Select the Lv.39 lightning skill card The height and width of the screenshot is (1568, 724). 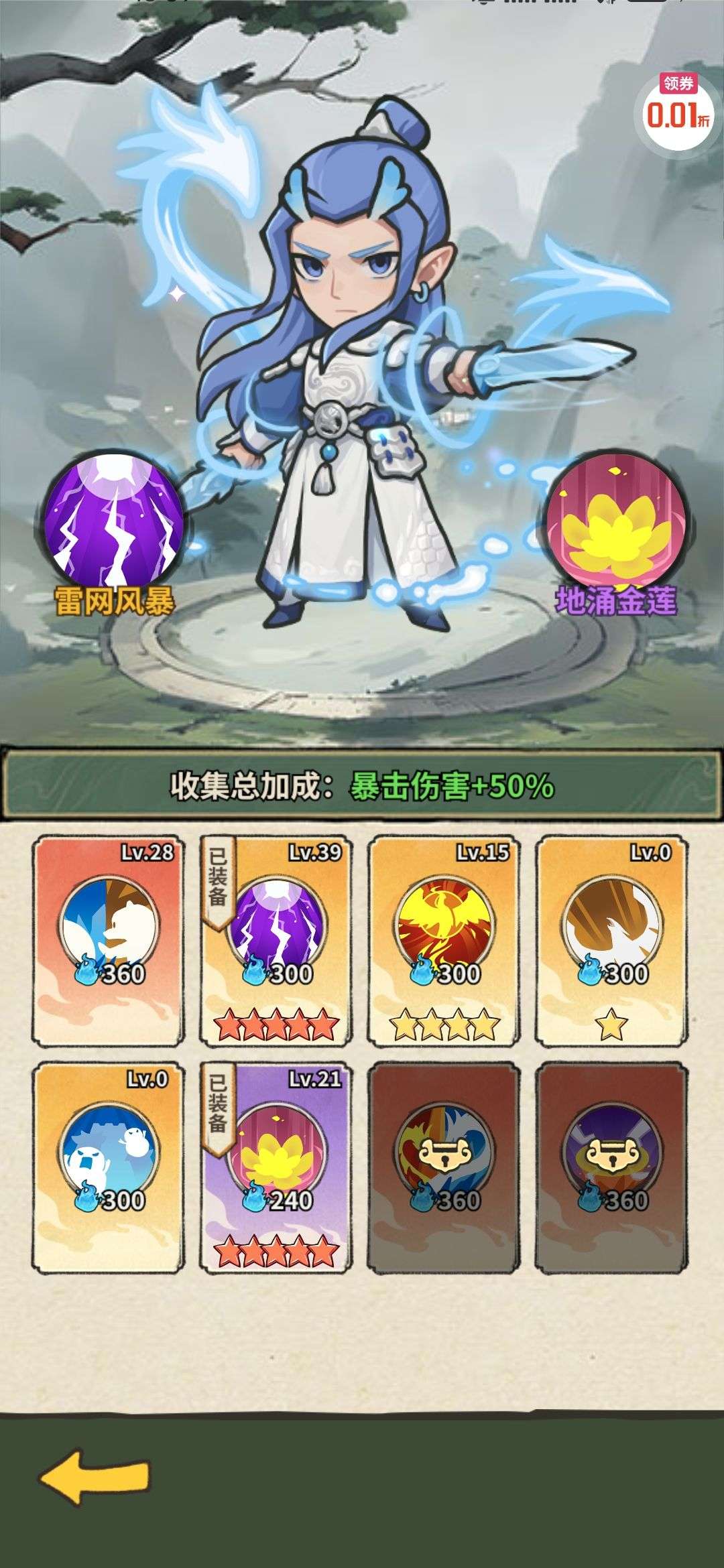tap(276, 941)
